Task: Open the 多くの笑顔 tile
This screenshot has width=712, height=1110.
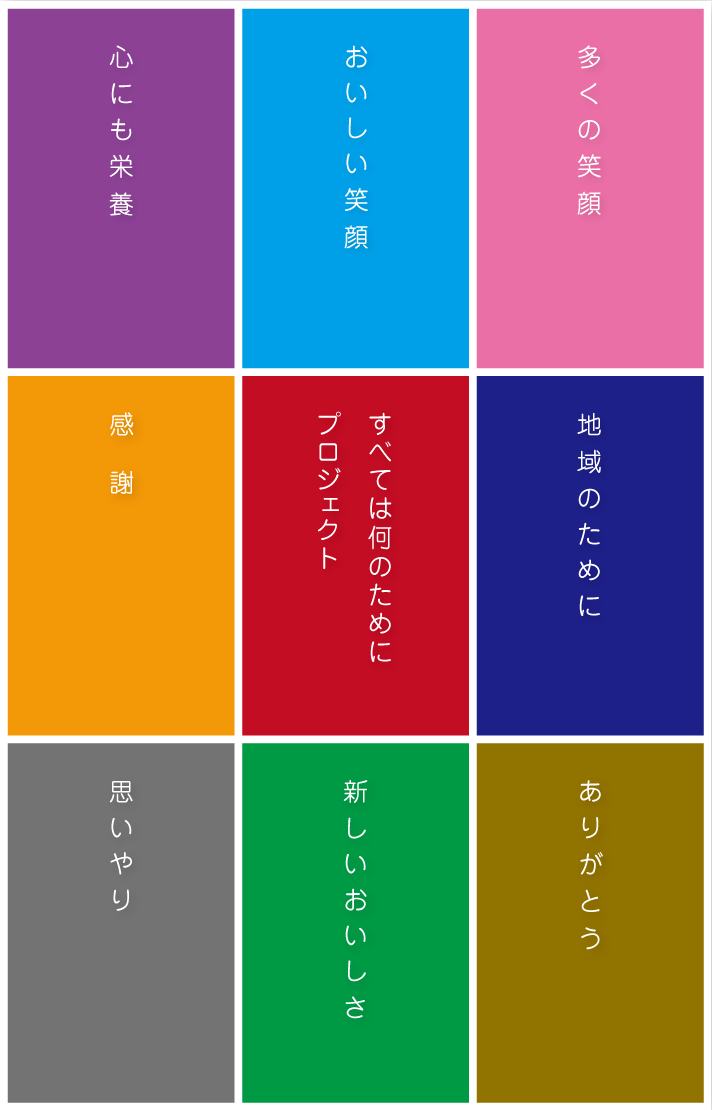Action: [x=590, y=188]
